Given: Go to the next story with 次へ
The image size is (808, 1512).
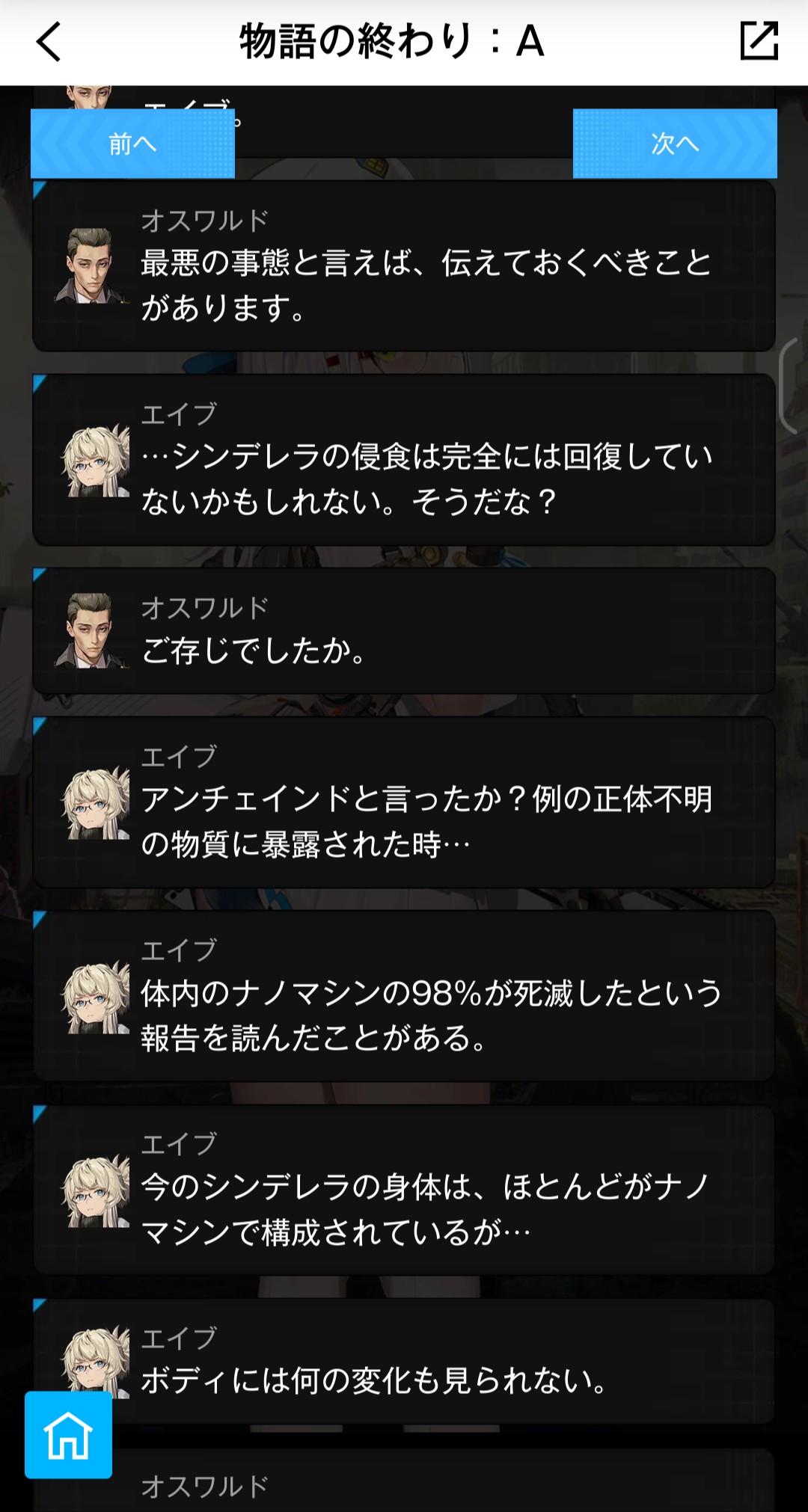Looking at the screenshot, I should (675, 144).
